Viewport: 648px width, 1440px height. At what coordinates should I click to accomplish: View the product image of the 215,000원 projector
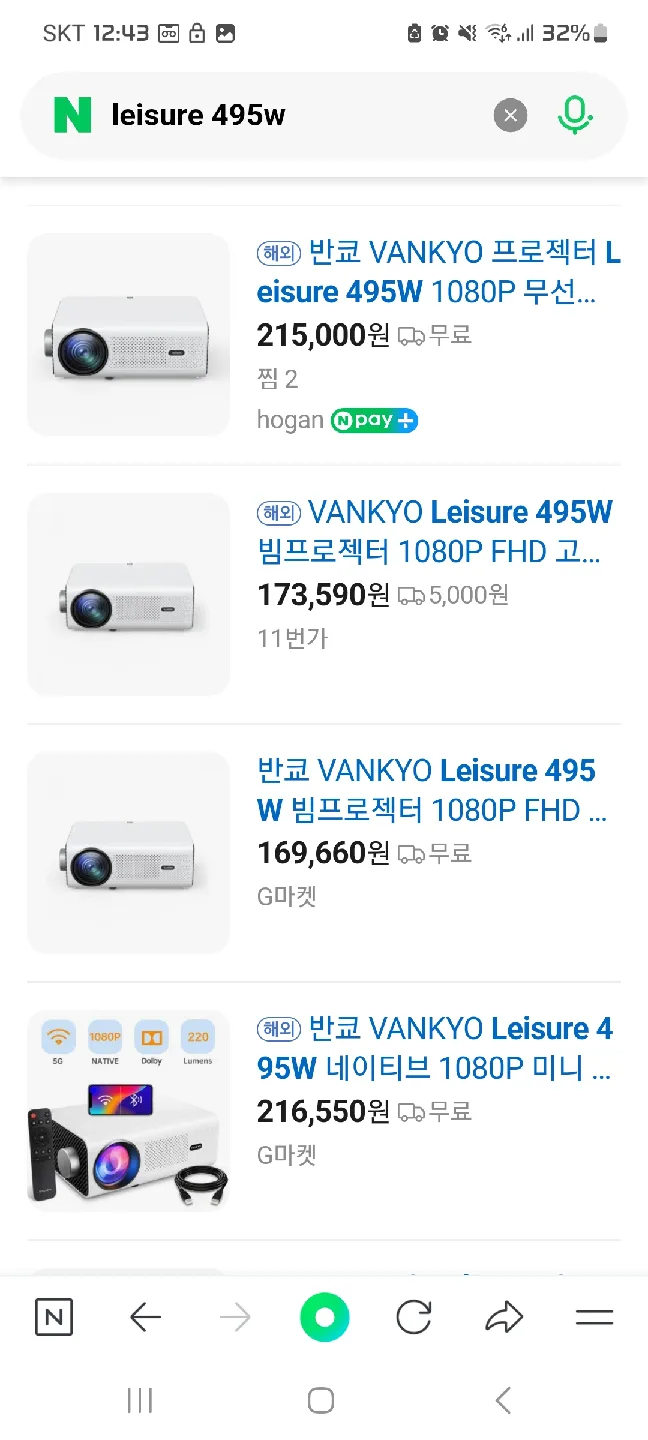click(x=128, y=334)
